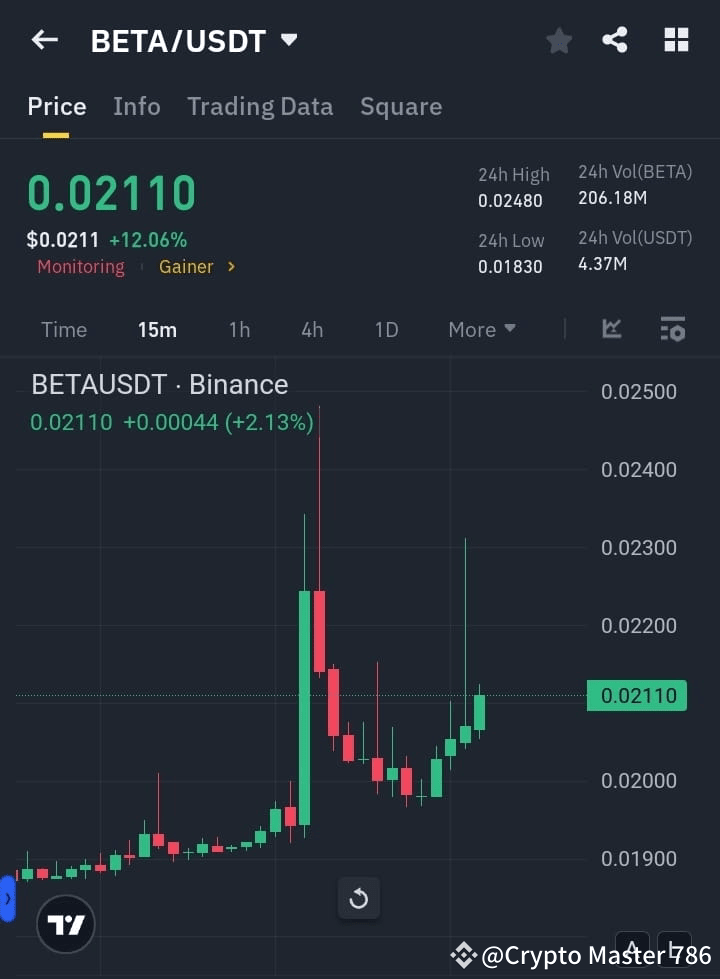Toggle the Gainer label
Viewport: 720px width, 979px height.
tap(186, 266)
